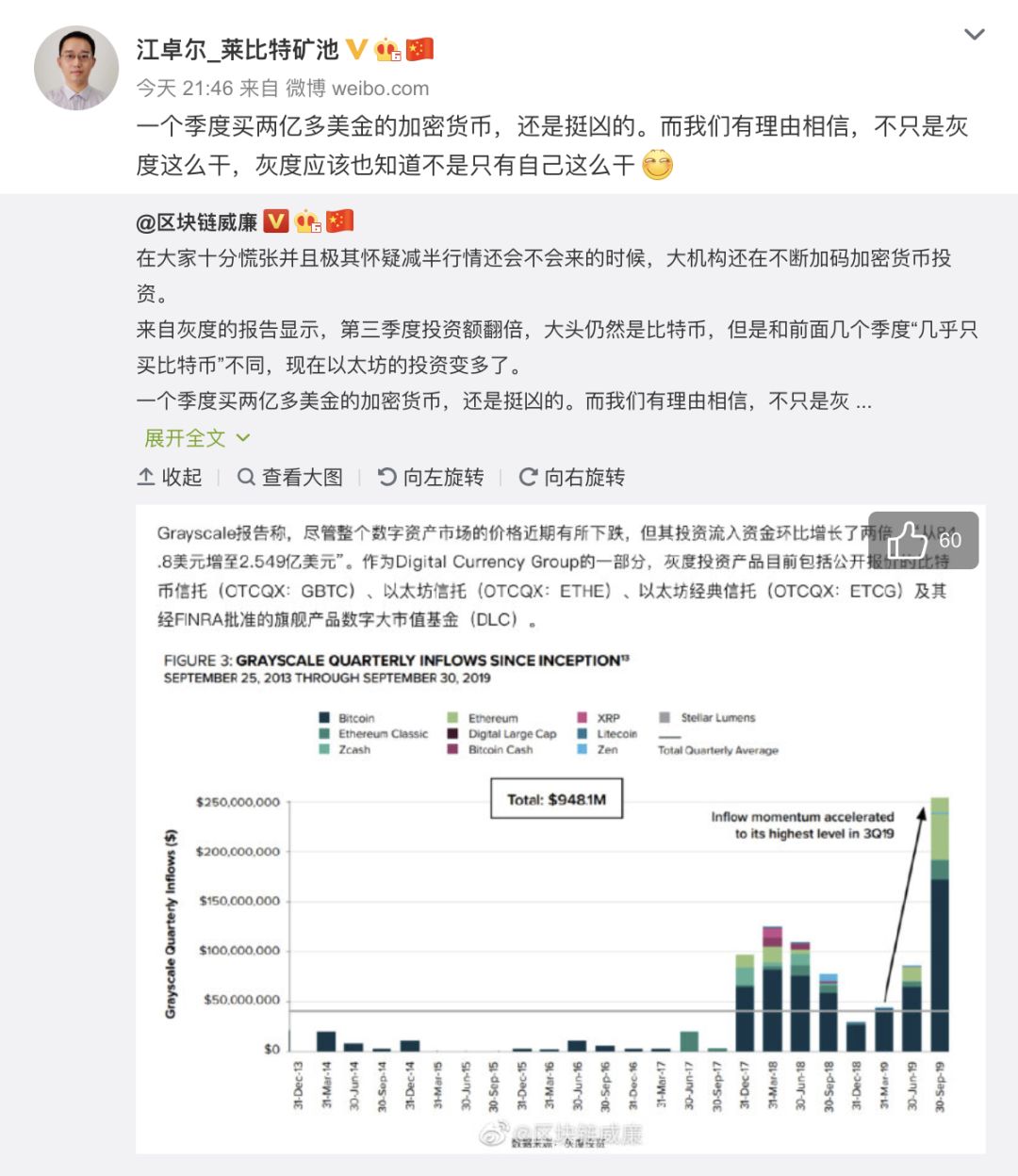Rotate image right with 向右旋转

572,478
